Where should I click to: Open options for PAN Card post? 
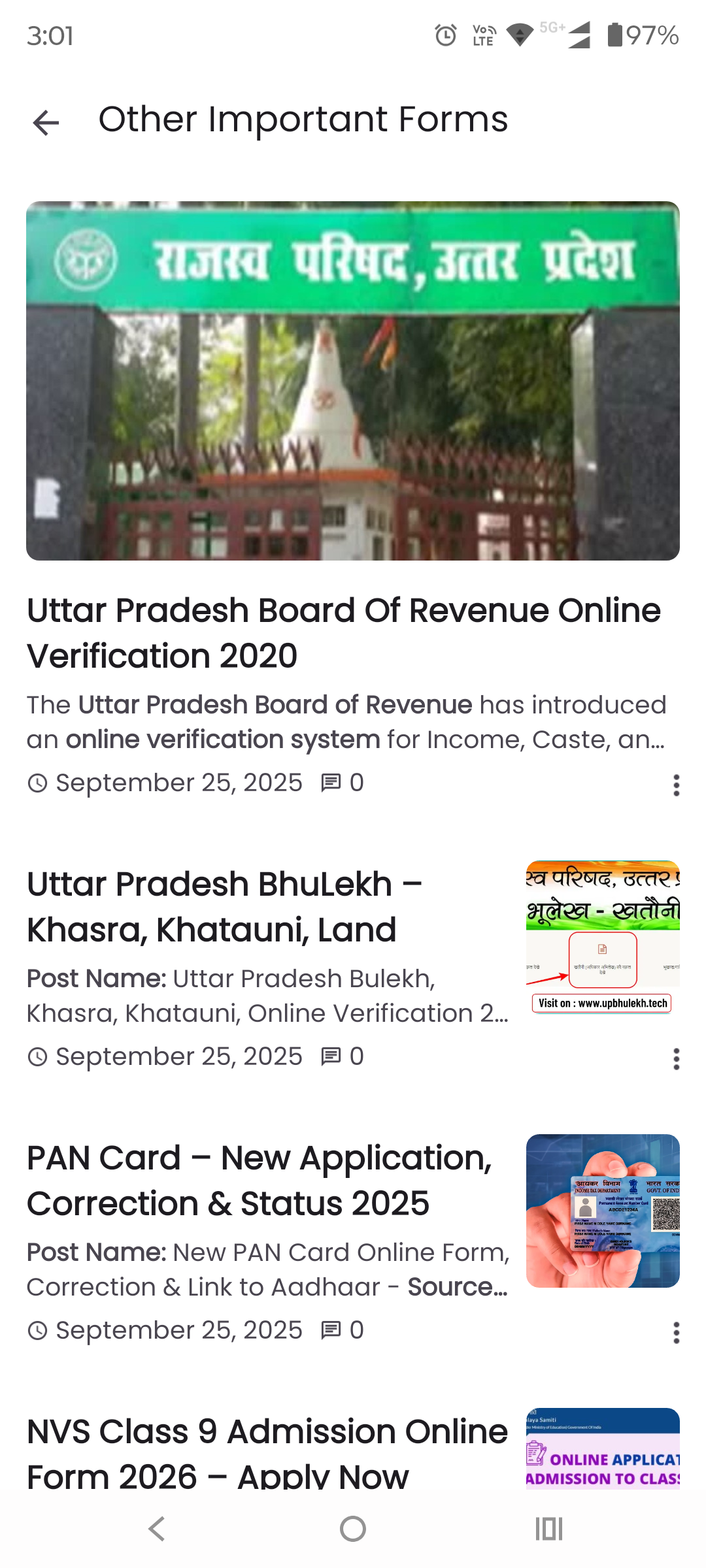click(676, 1332)
